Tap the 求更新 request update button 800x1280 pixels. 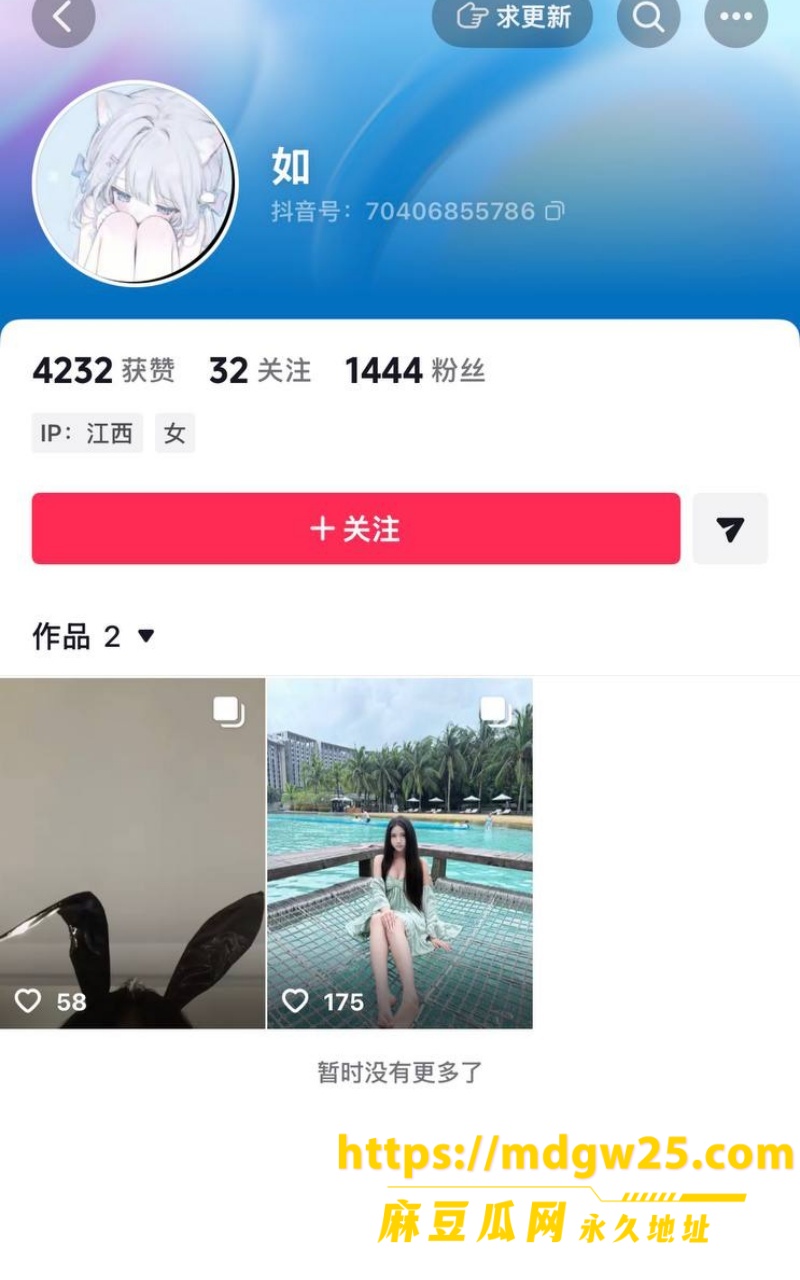click(512, 17)
